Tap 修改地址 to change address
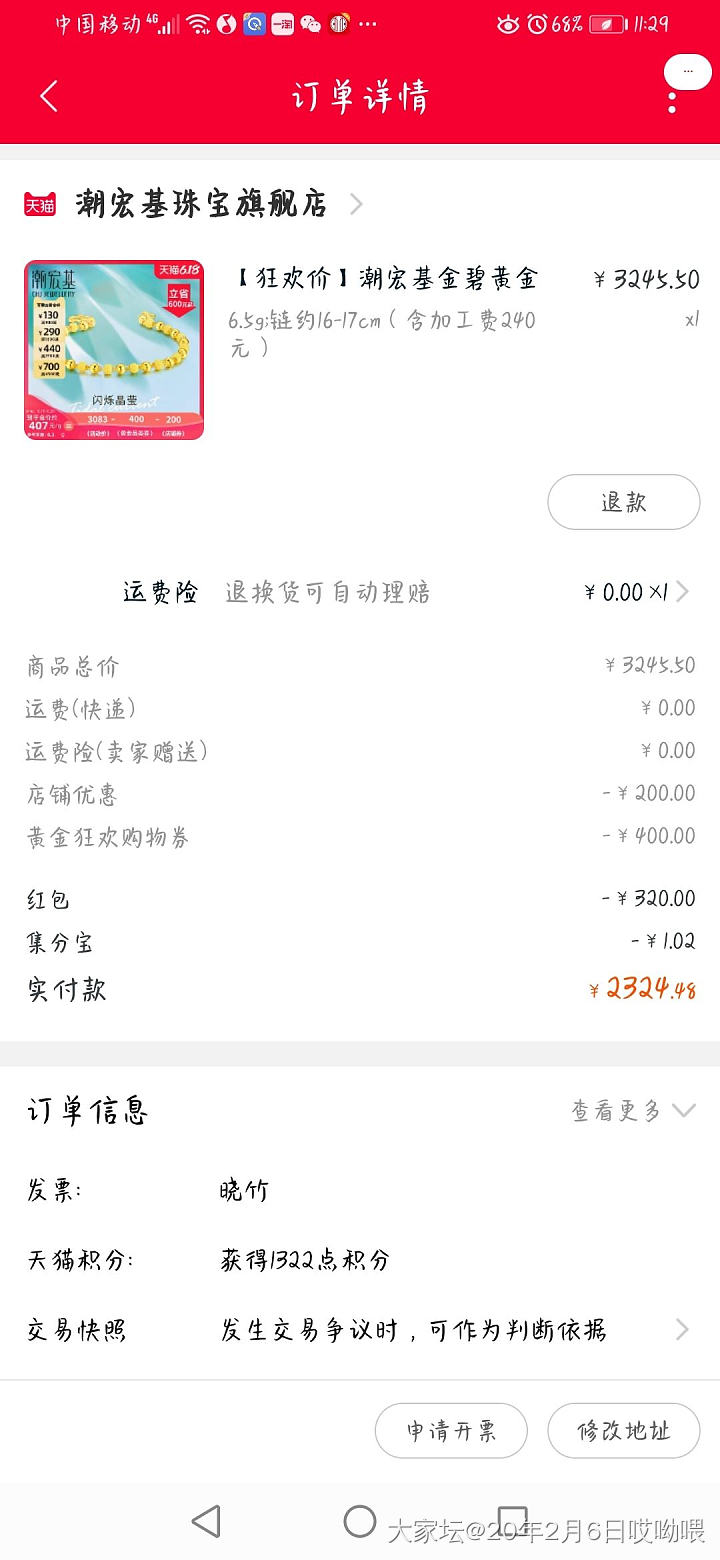 623,1431
